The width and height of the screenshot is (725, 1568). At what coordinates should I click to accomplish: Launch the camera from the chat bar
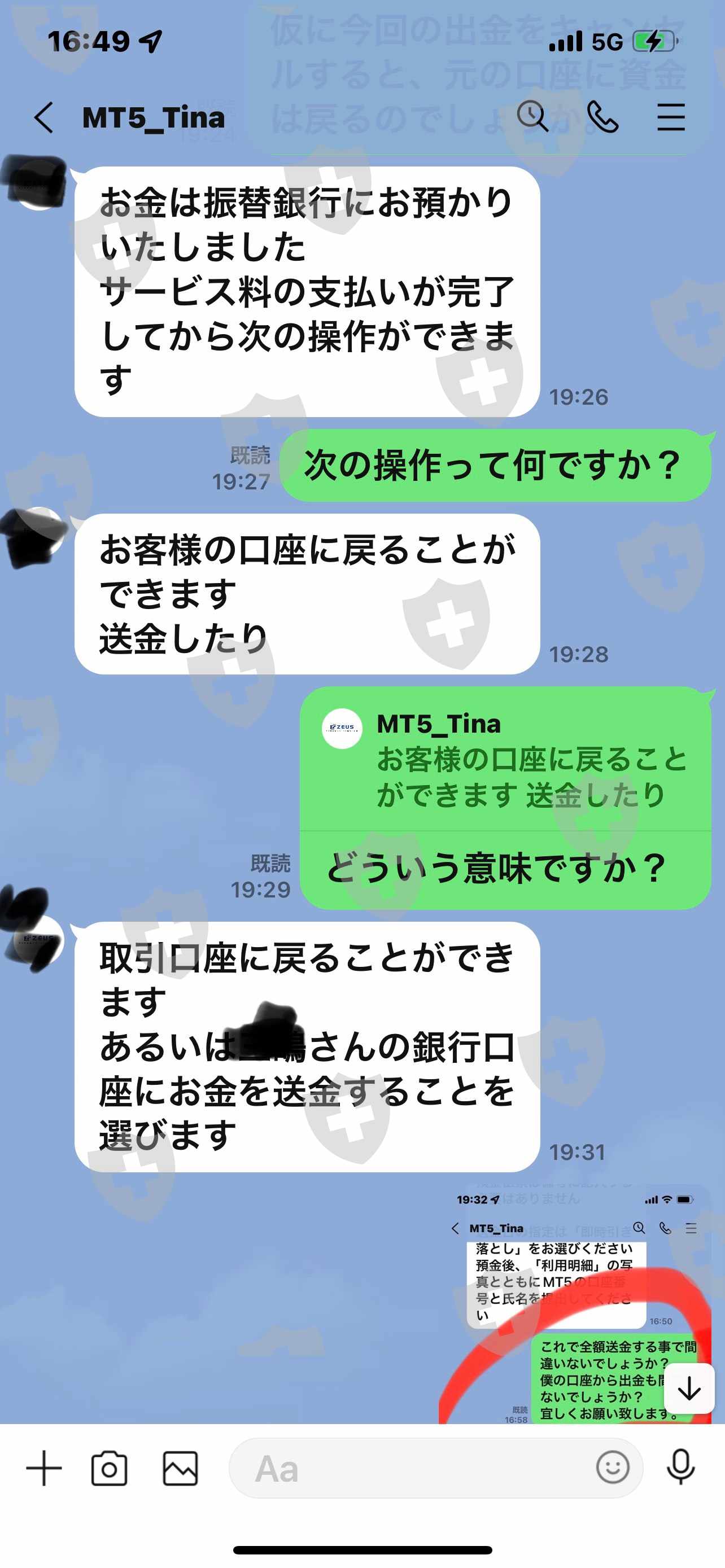[110, 1468]
